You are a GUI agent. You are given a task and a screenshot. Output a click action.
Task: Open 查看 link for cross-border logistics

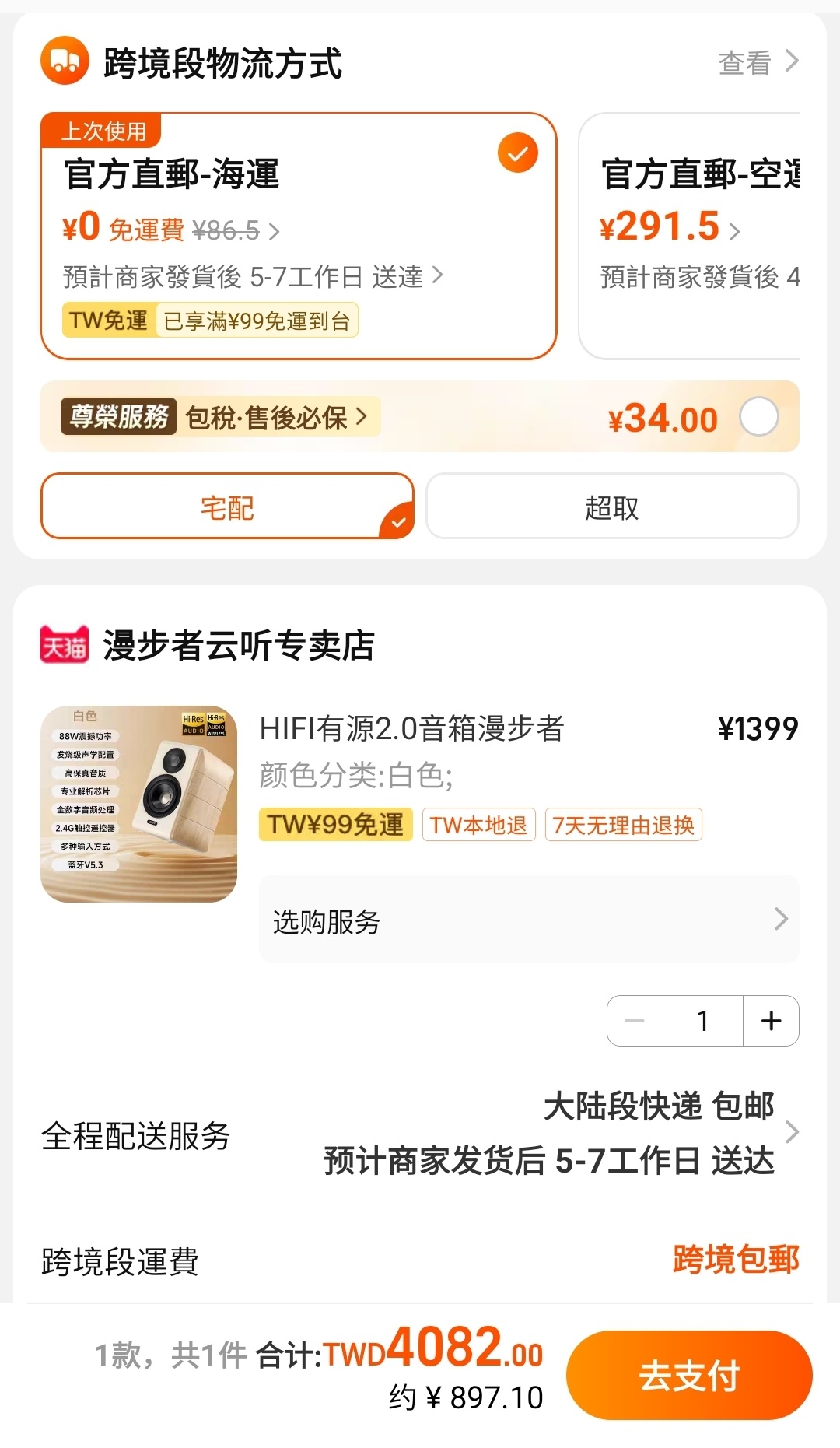[x=758, y=62]
